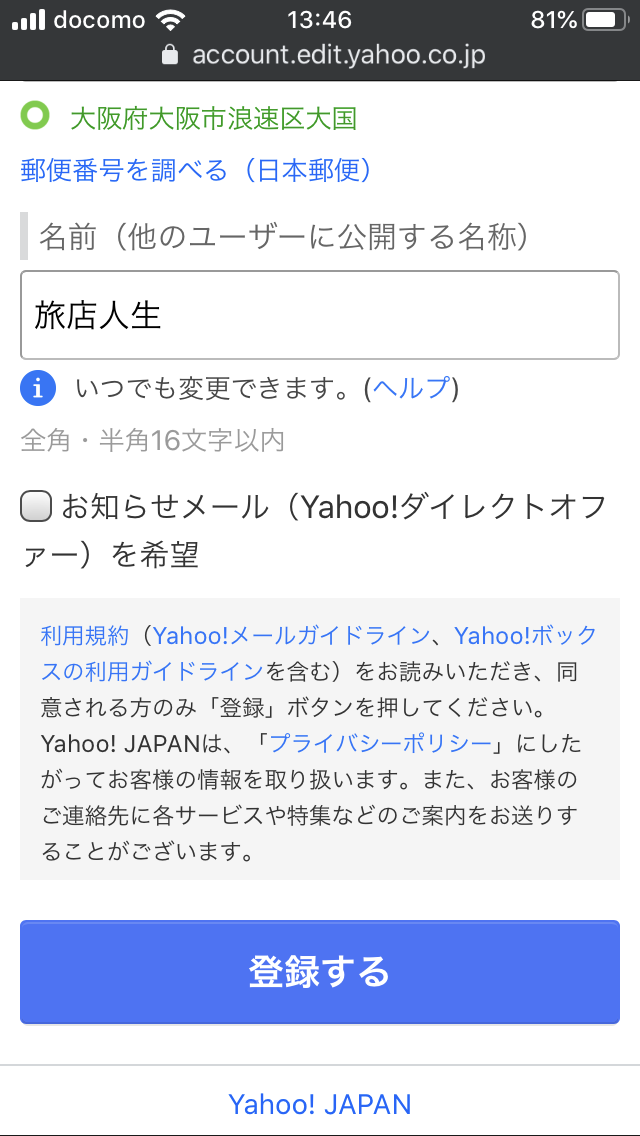
Task: Open the 利用規約 link
Action: tap(85, 636)
